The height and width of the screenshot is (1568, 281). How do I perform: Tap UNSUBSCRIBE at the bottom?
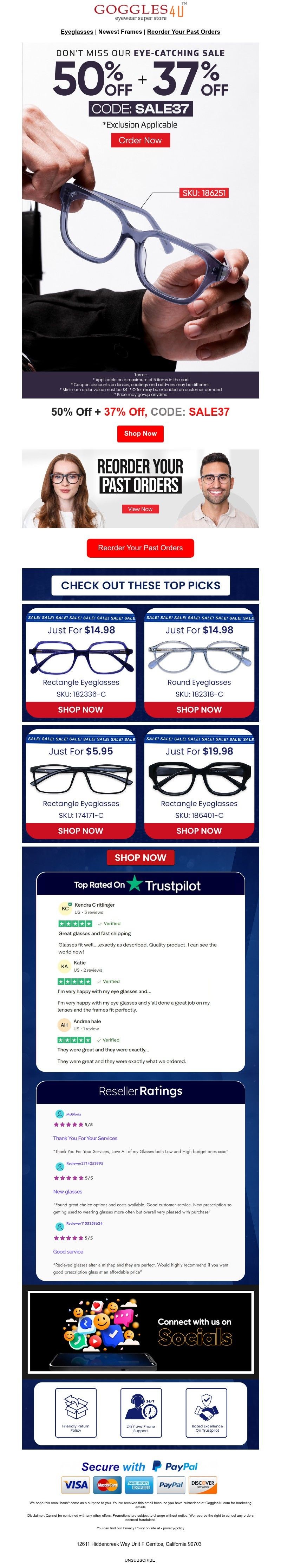coord(140,1560)
